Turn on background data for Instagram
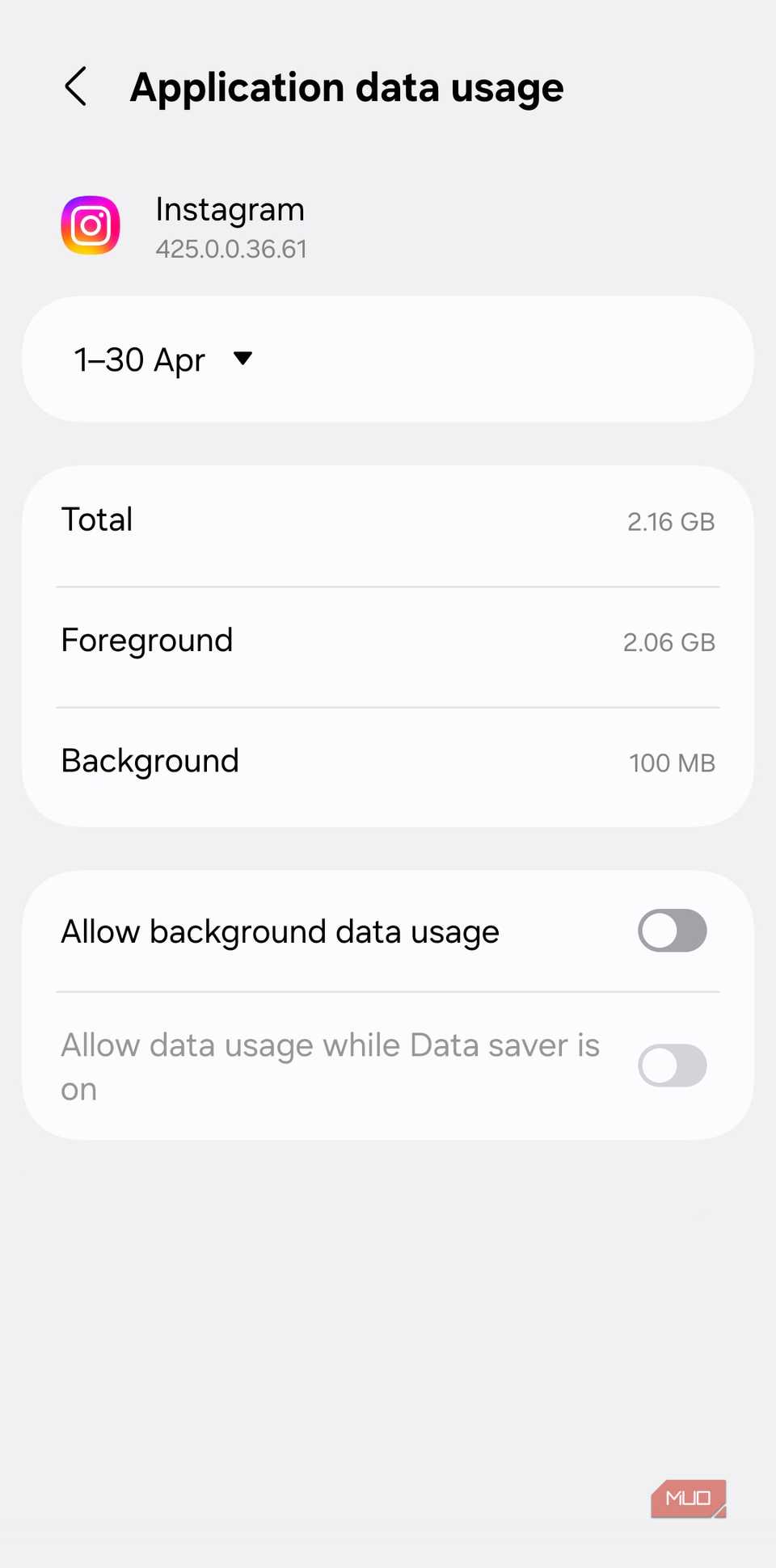The image size is (776, 1568). (672, 931)
